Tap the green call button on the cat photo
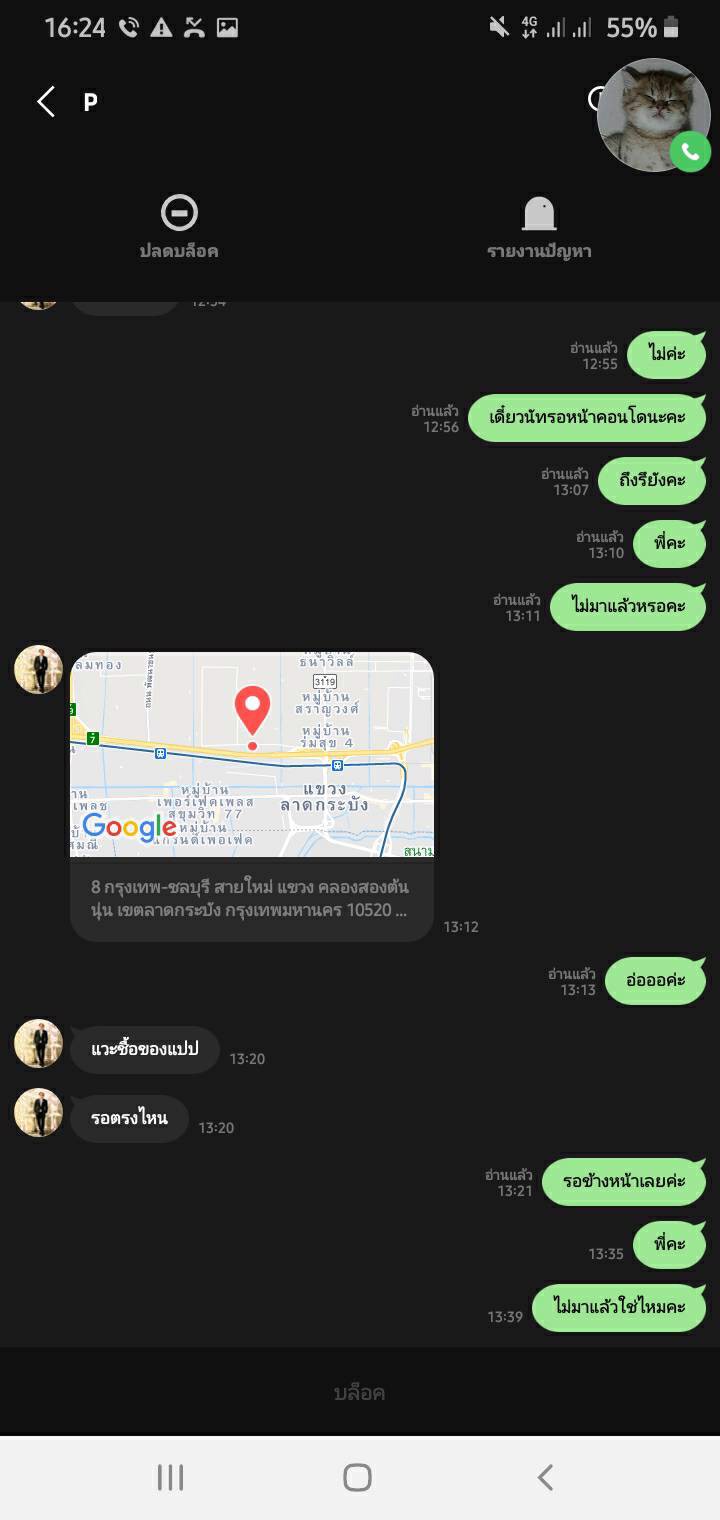The height and width of the screenshot is (1520, 720). click(x=690, y=151)
